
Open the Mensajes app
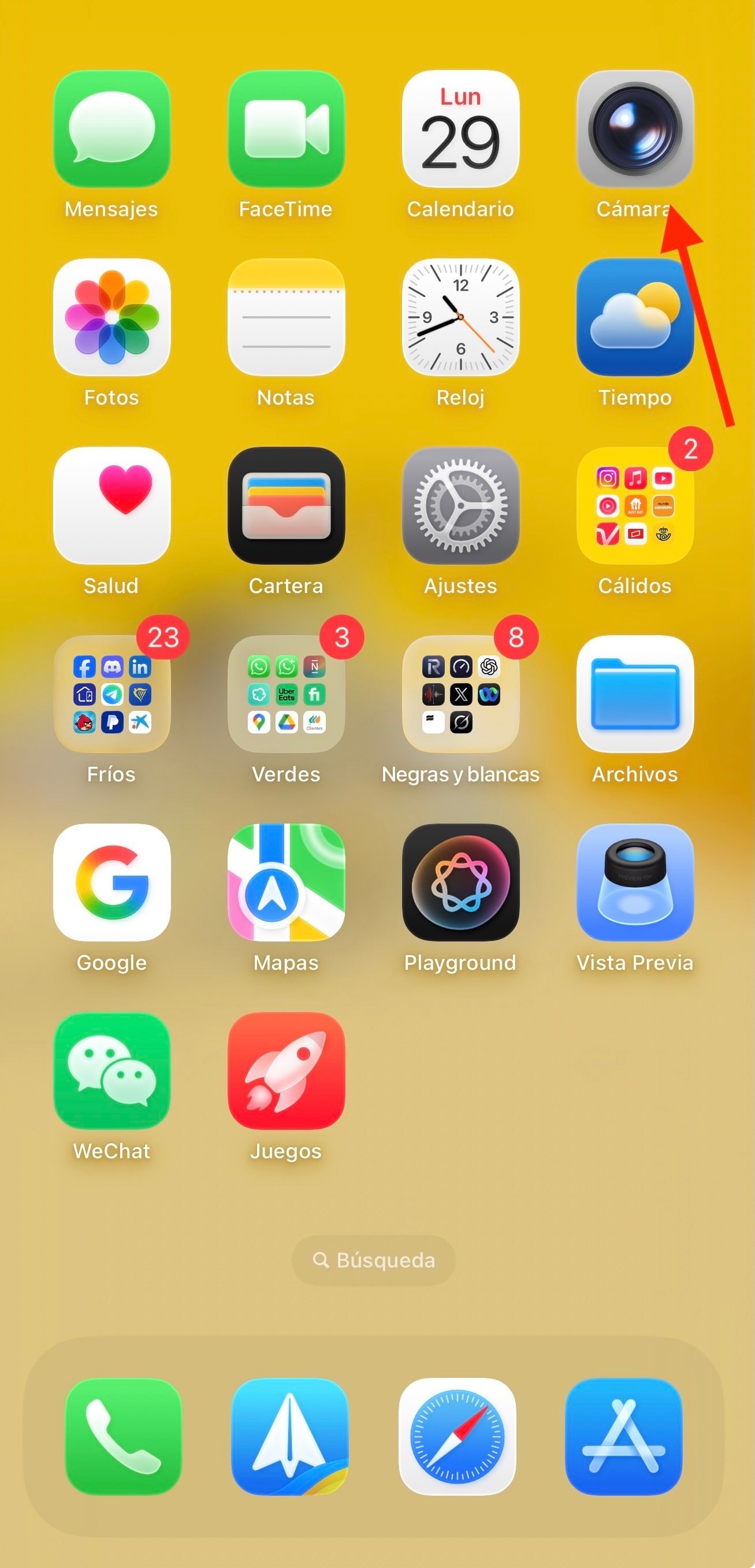tap(111, 128)
